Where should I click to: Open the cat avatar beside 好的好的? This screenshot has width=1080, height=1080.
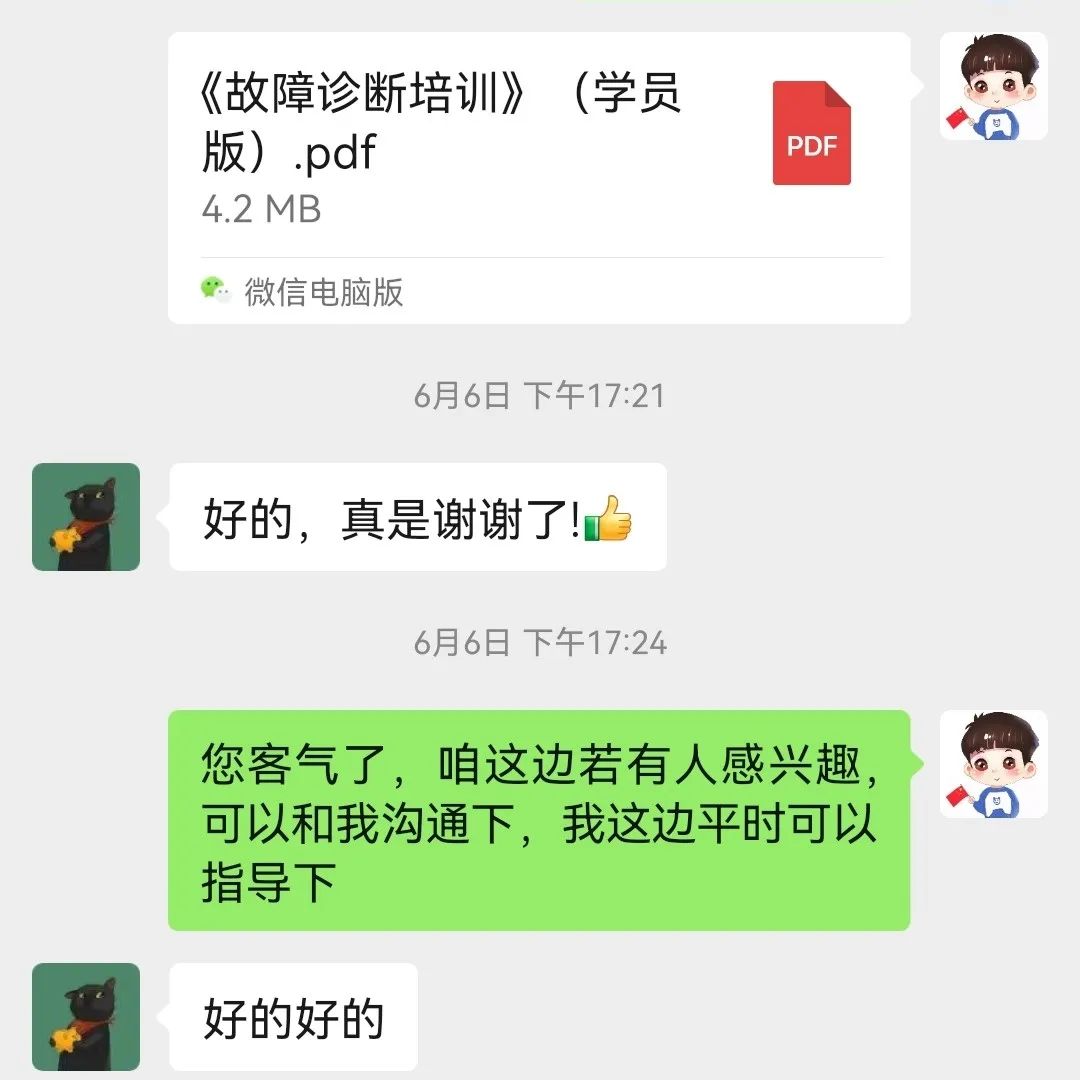pos(86,1017)
